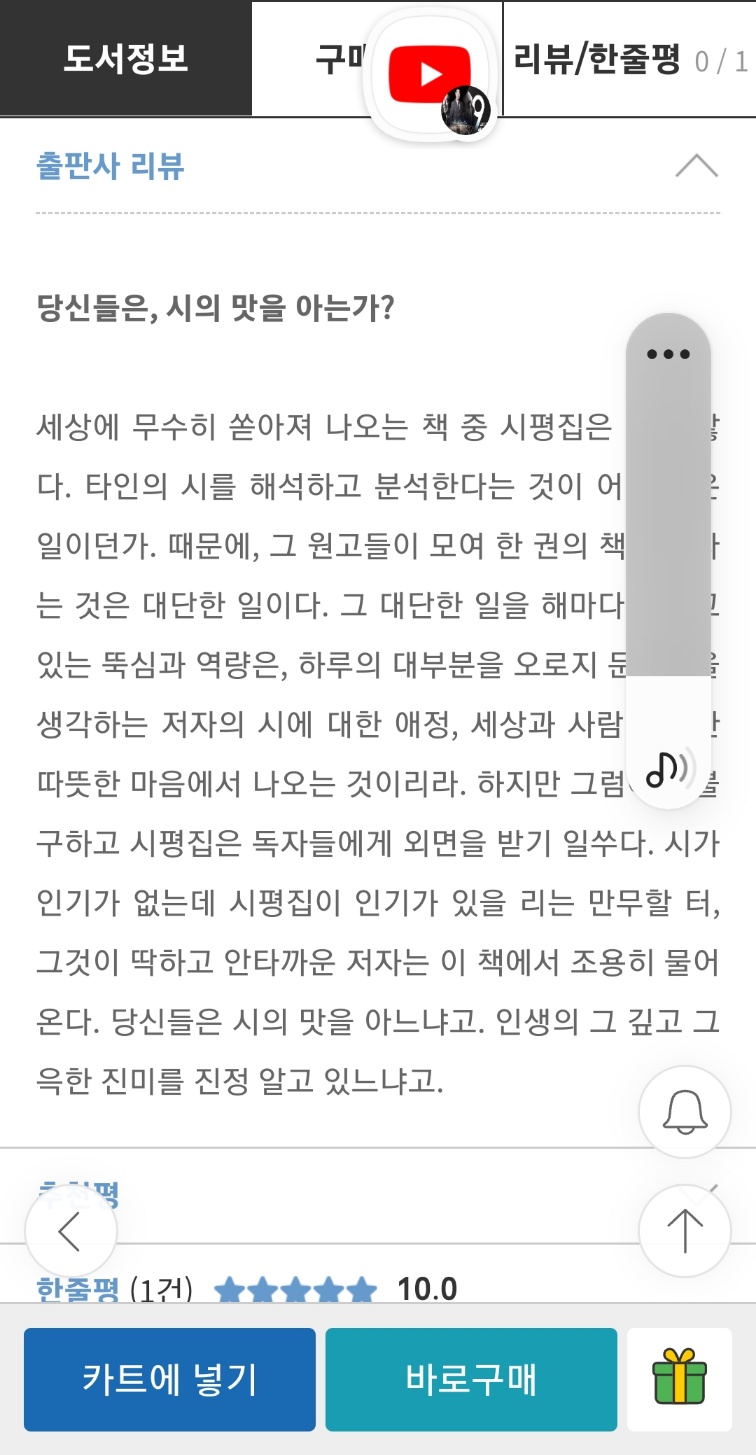This screenshot has height=1455, width=756.
Task: Open the floating YouTube bubble
Action: tap(432, 74)
